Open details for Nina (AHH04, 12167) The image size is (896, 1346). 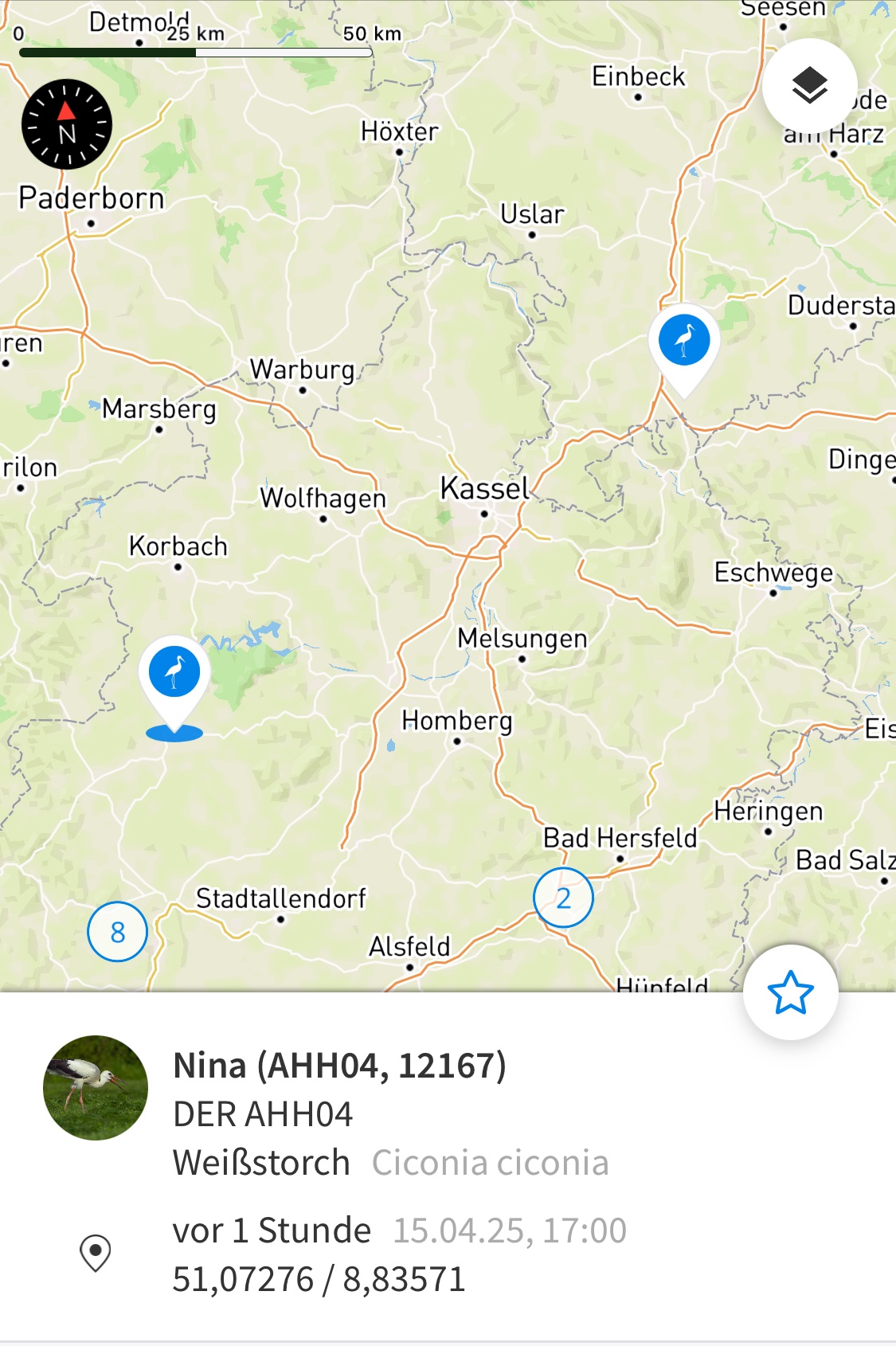click(x=339, y=1066)
